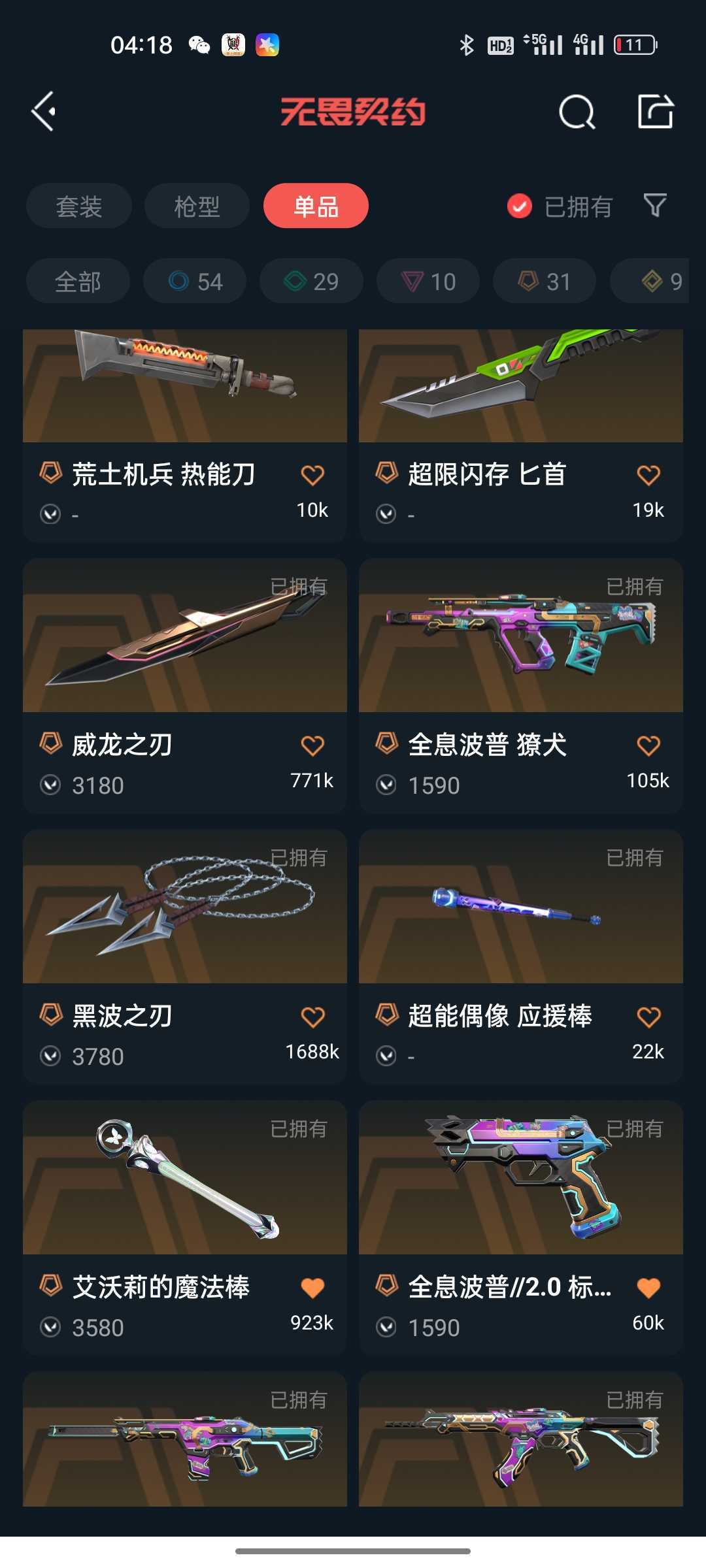
Task: Tap the back arrow at top left
Action: (44, 111)
